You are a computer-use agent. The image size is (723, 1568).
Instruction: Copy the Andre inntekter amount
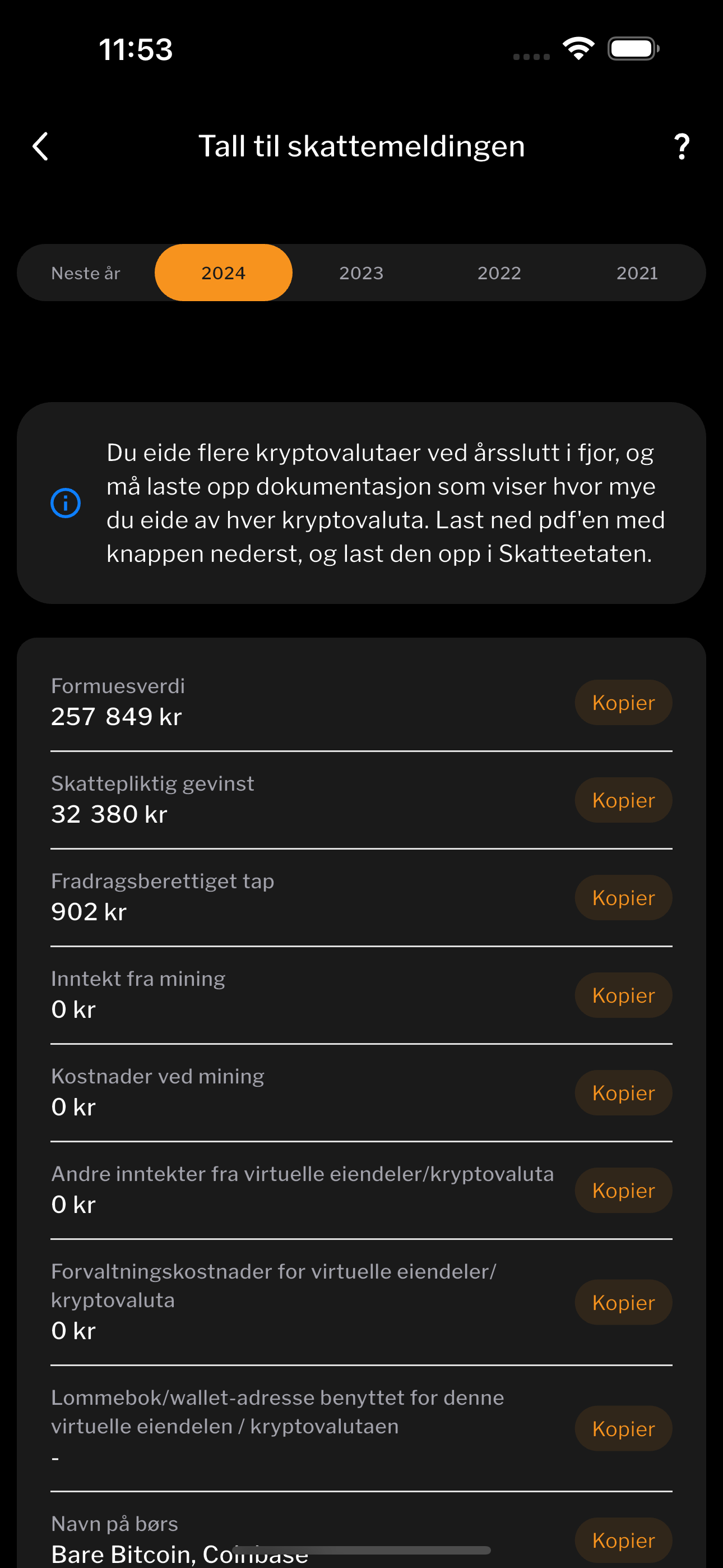pos(623,1190)
